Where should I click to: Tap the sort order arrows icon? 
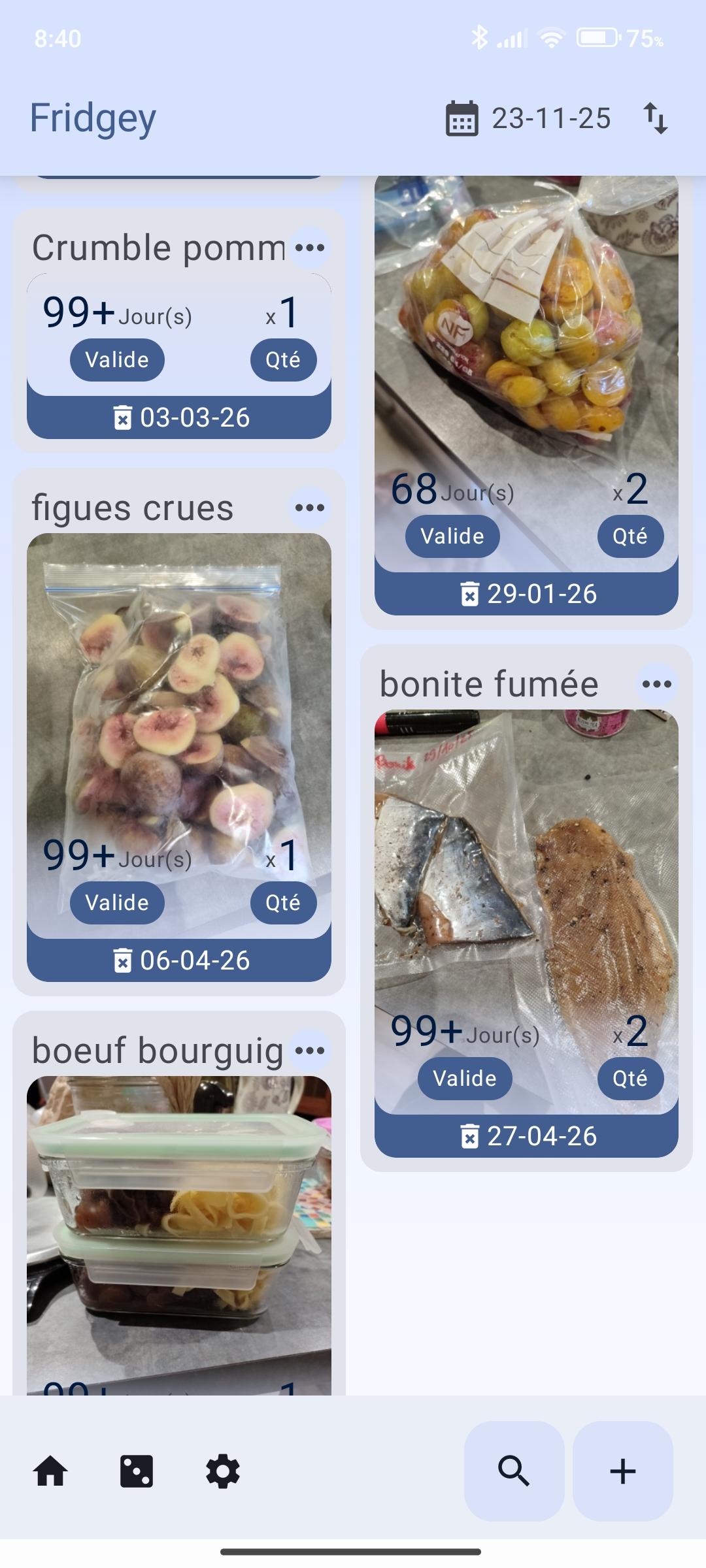655,118
